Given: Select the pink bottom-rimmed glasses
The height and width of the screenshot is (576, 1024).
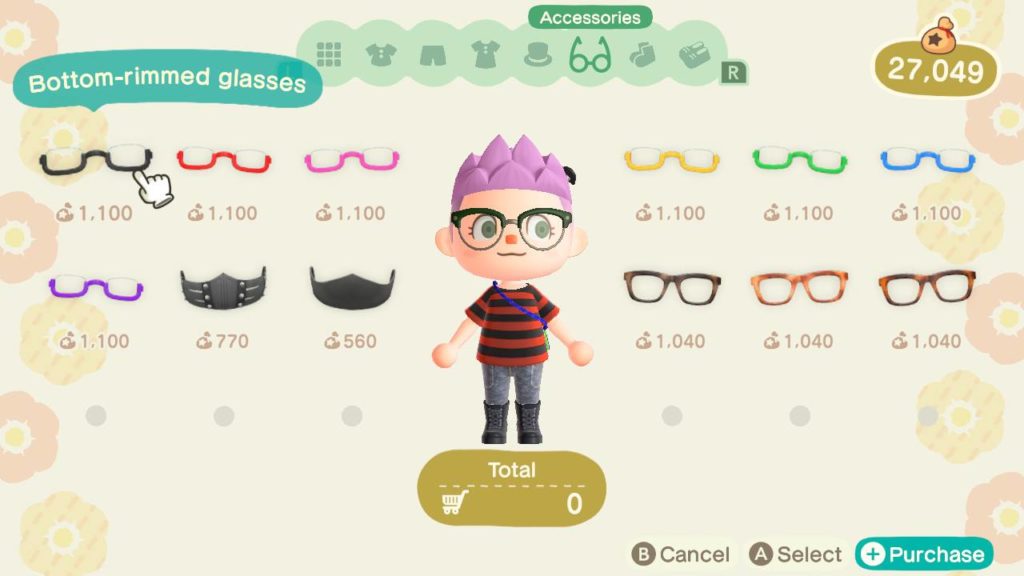Looking at the screenshot, I should (x=351, y=159).
